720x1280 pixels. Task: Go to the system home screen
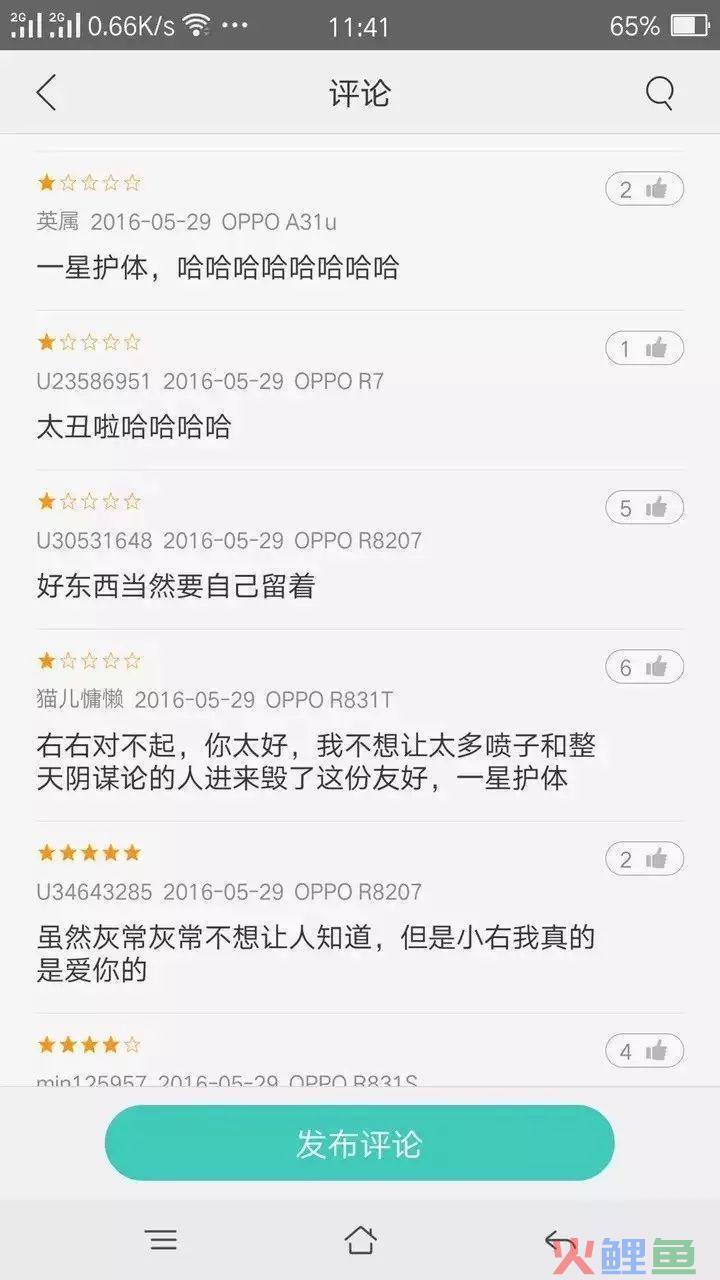[x=360, y=1240]
